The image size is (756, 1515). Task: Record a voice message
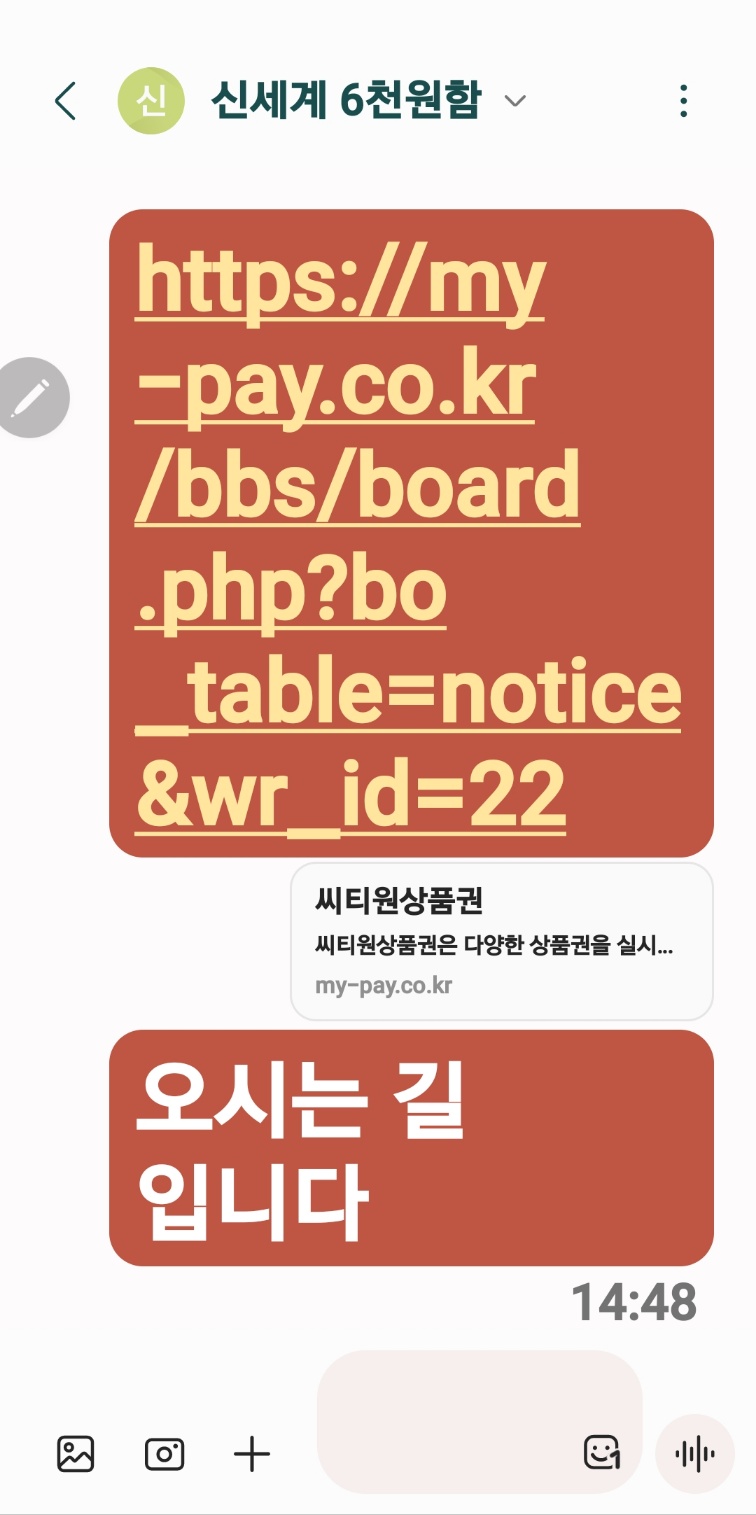(695, 1453)
